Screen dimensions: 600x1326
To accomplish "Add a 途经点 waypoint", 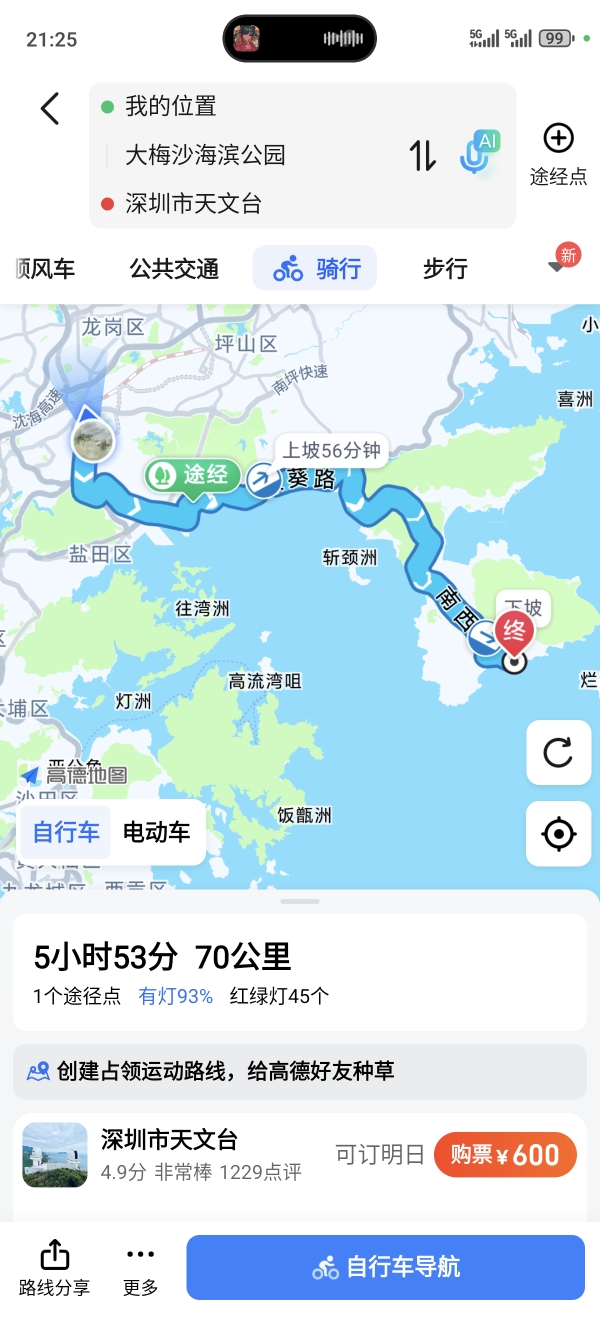I will pyautogui.click(x=558, y=155).
